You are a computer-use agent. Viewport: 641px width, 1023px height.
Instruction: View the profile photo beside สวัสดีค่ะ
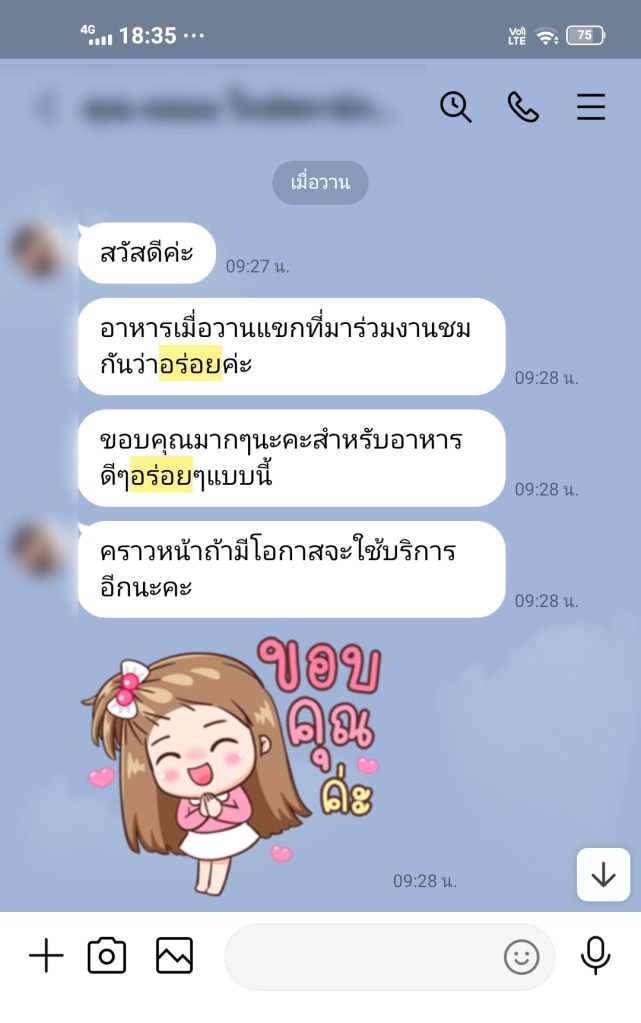40,250
